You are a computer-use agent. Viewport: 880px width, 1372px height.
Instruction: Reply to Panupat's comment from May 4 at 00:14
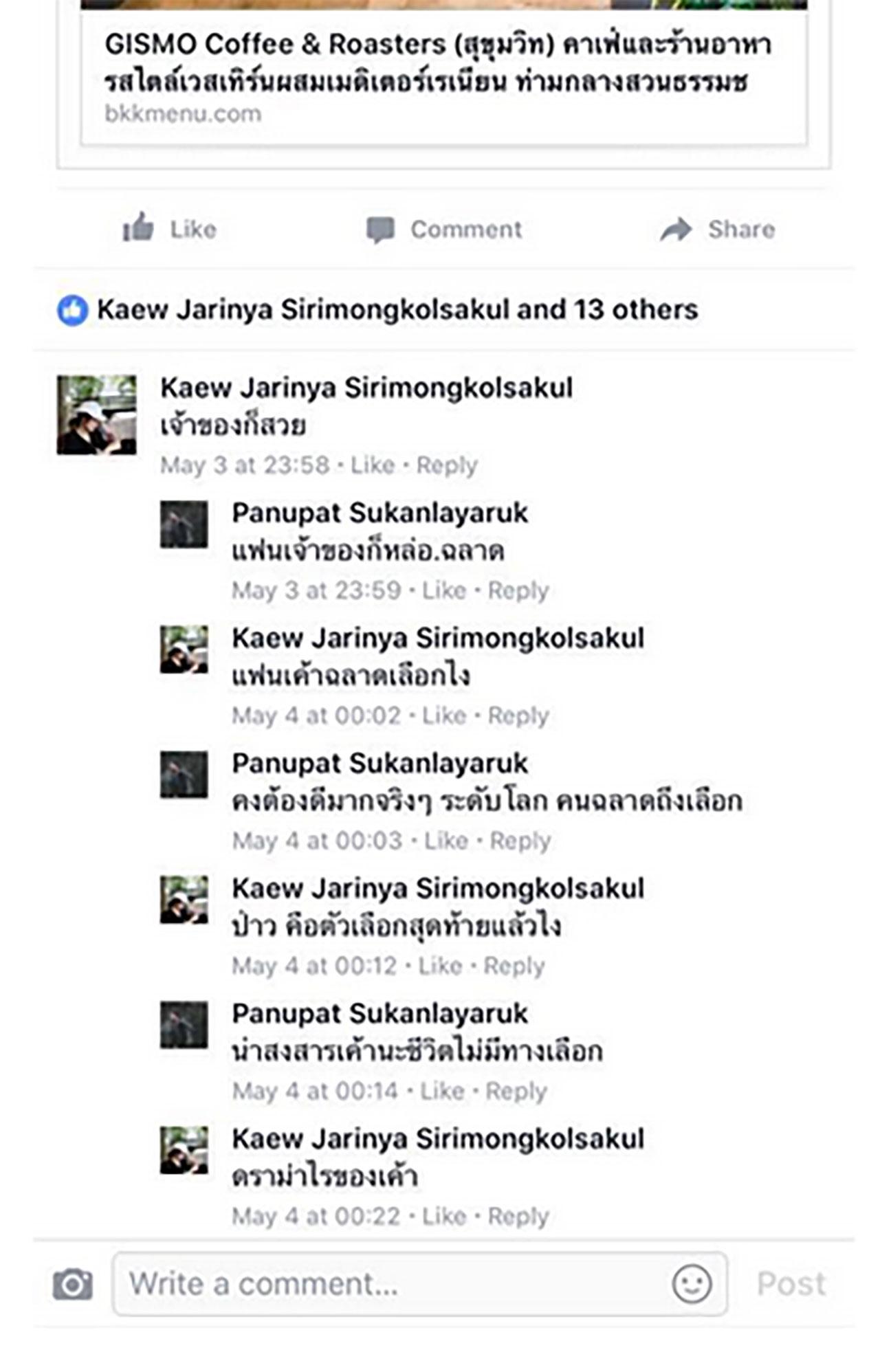[516, 1091]
